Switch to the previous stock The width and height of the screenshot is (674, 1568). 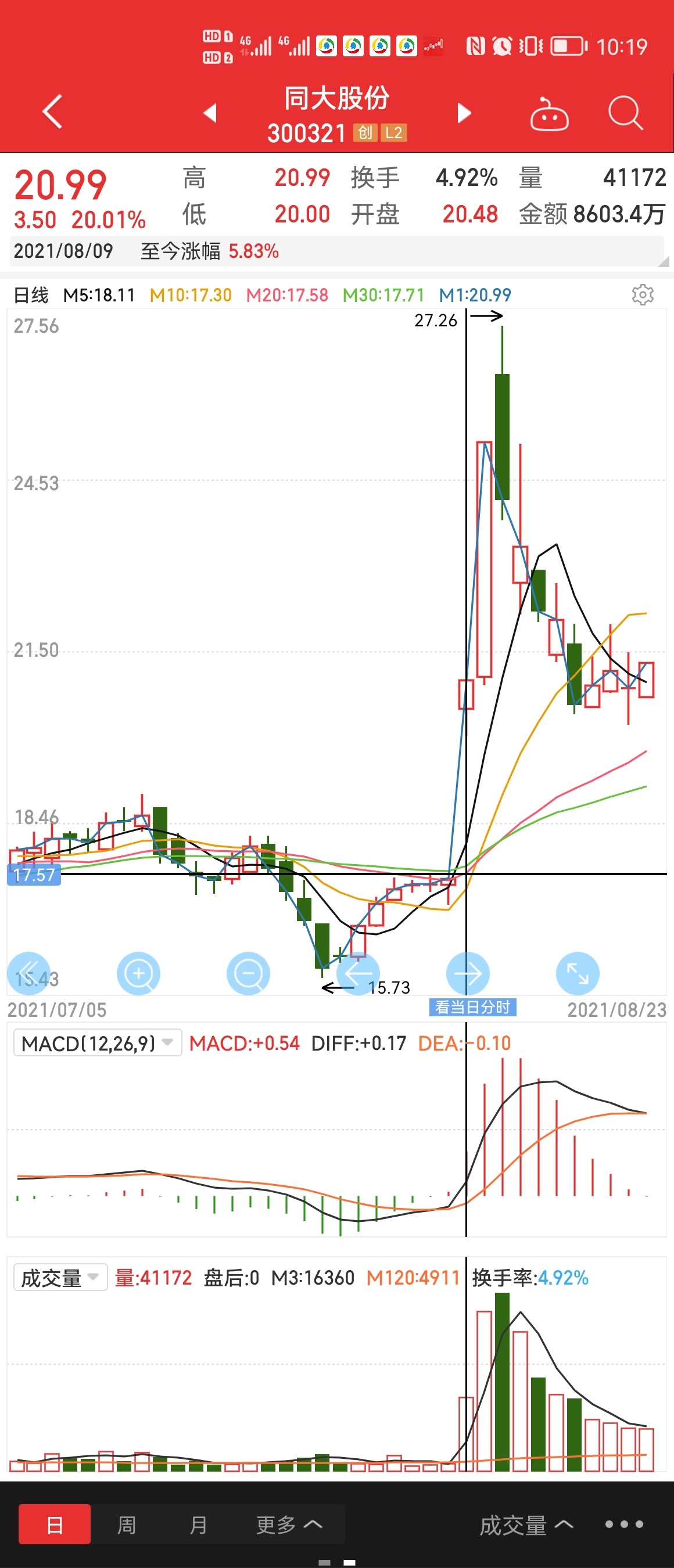210,113
